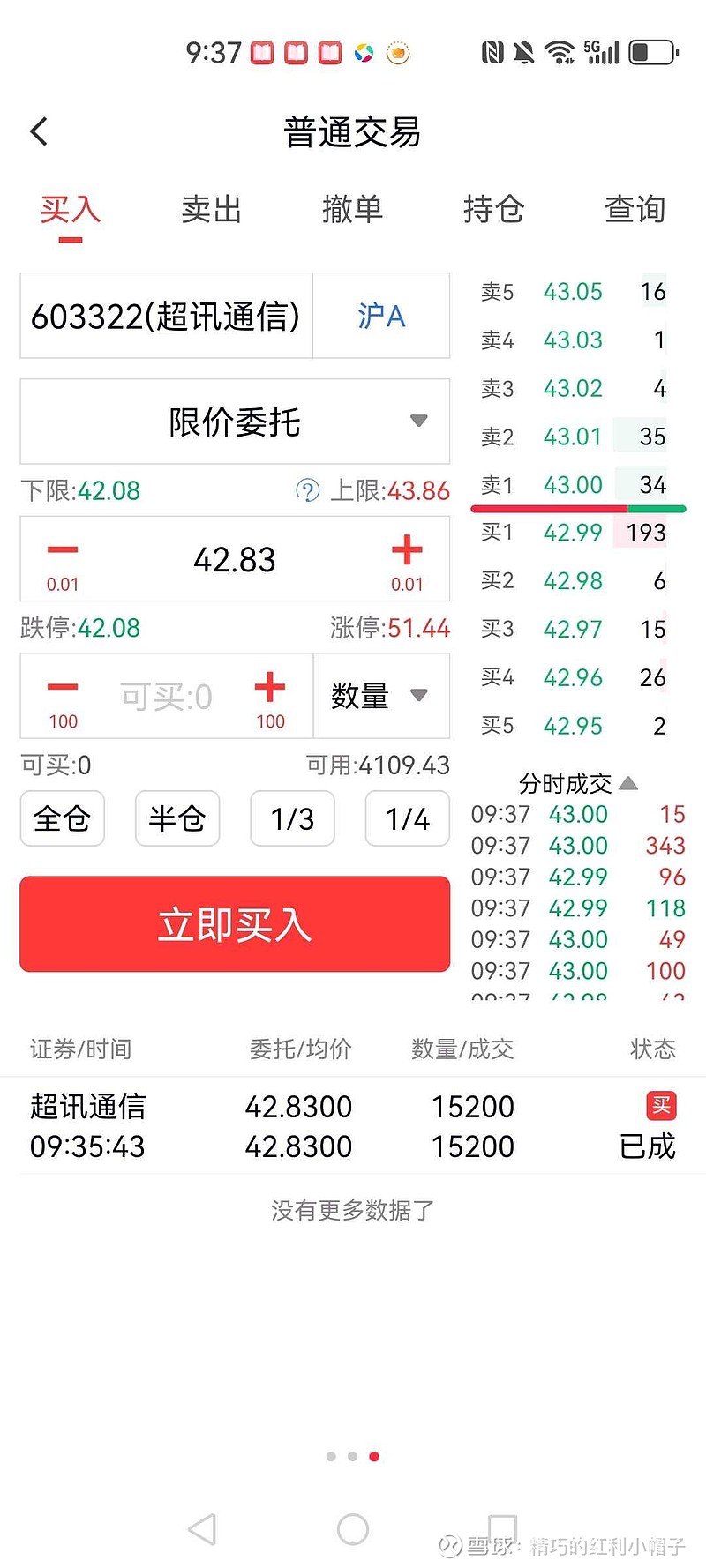Go back using the top-left arrow
706x1568 pixels.
(x=39, y=132)
